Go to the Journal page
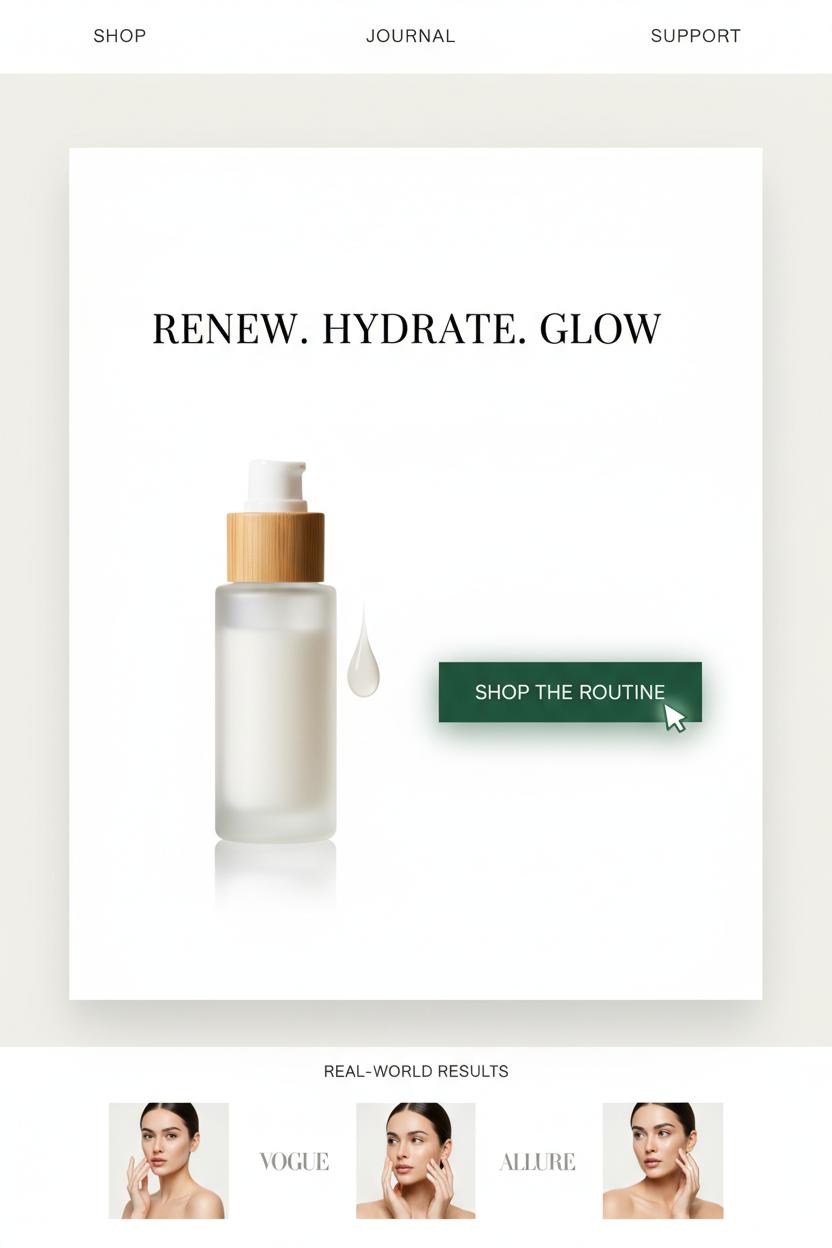The image size is (832, 1248). click(x=410, y=36)
